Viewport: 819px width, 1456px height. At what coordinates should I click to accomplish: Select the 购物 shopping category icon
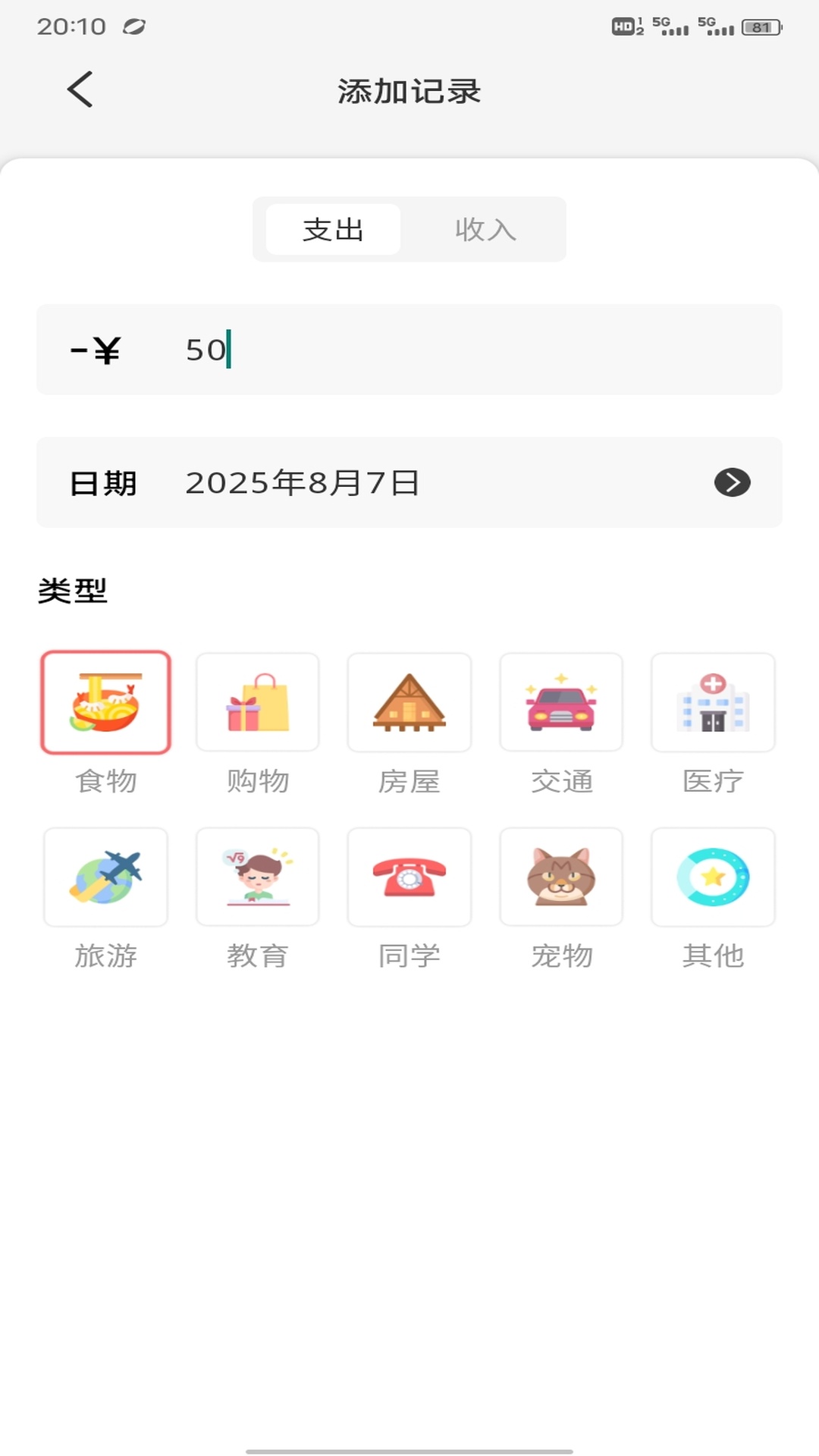pos(257,701)
